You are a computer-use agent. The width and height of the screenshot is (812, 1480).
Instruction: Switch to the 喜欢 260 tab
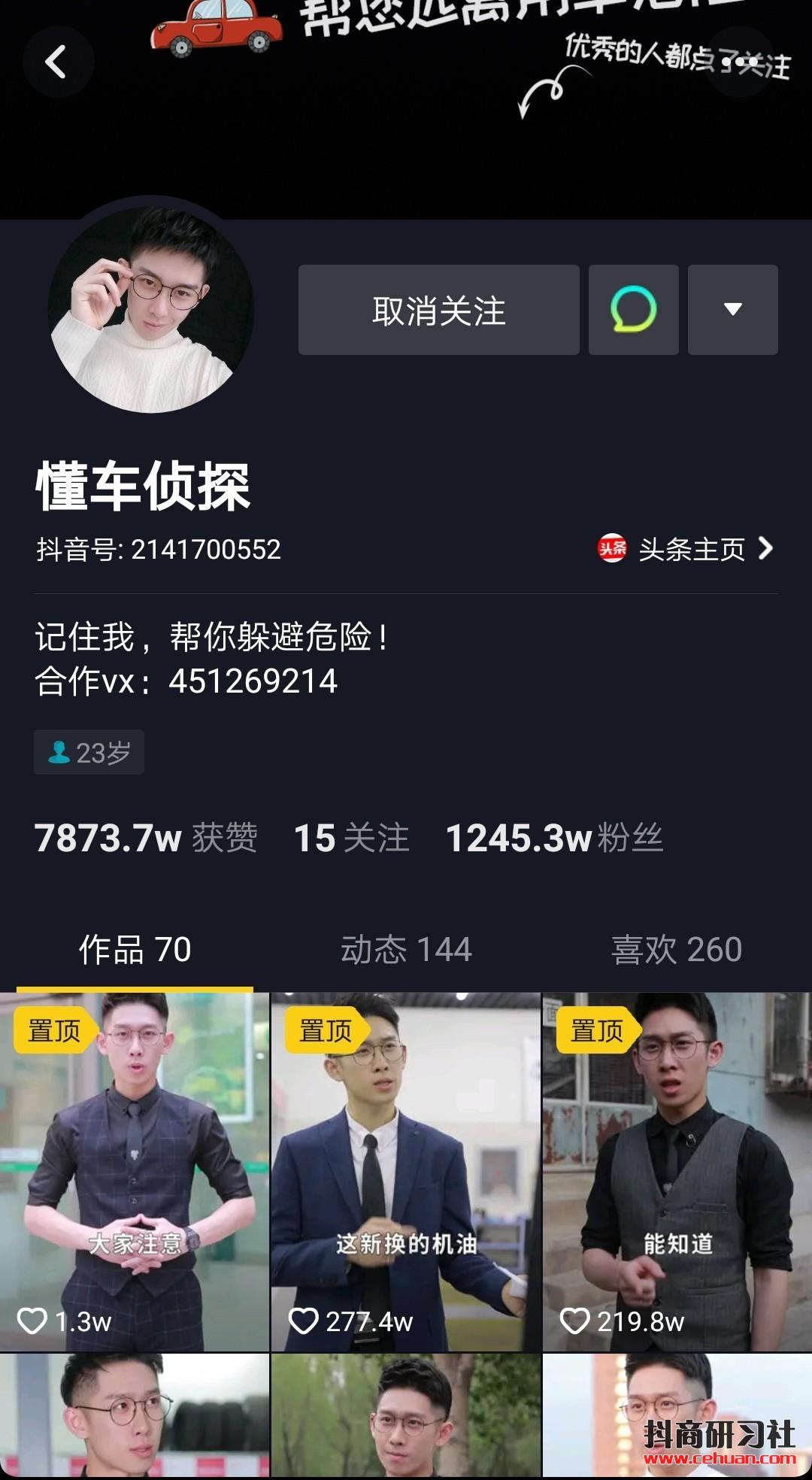(676, 949)
